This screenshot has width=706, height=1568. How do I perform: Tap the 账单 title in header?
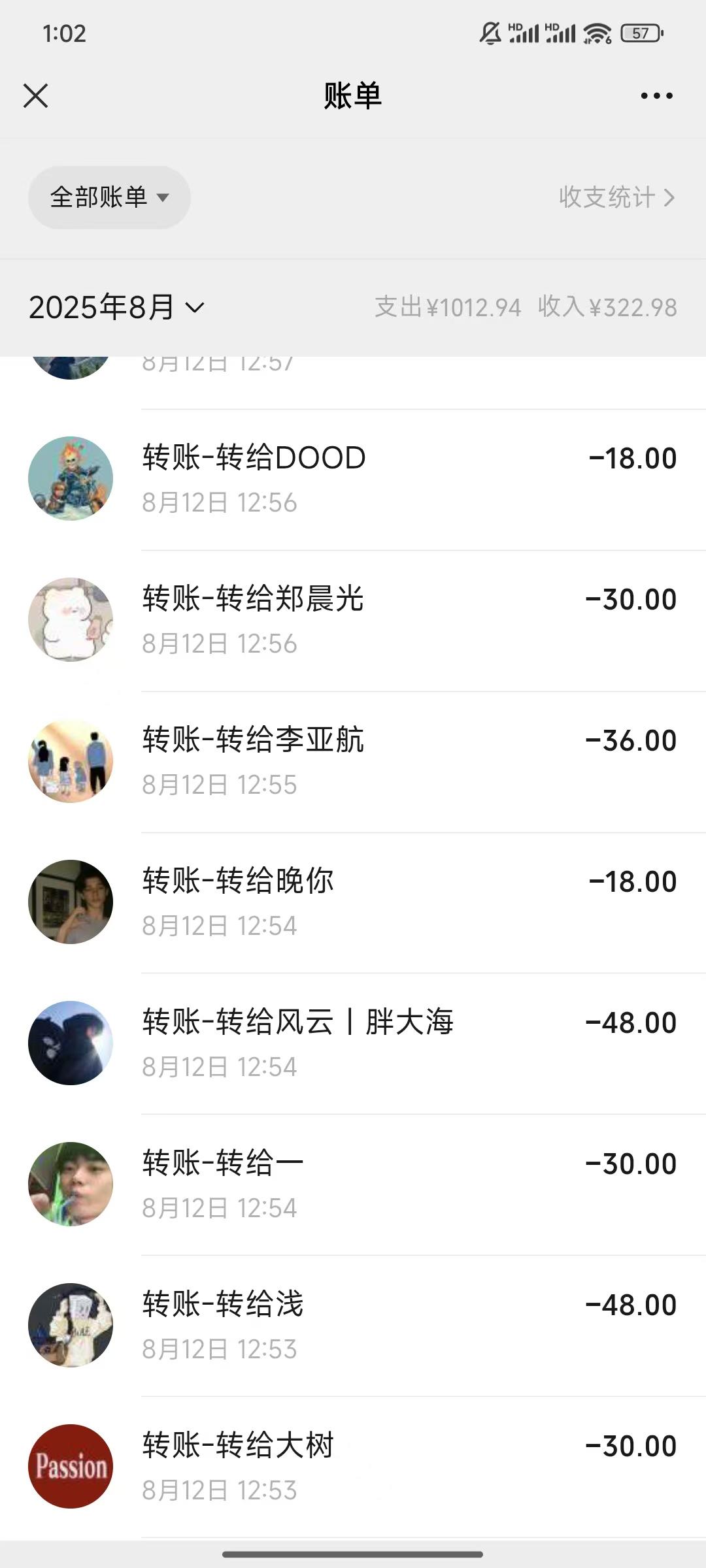pyautogui.click(x=353, y=95)
